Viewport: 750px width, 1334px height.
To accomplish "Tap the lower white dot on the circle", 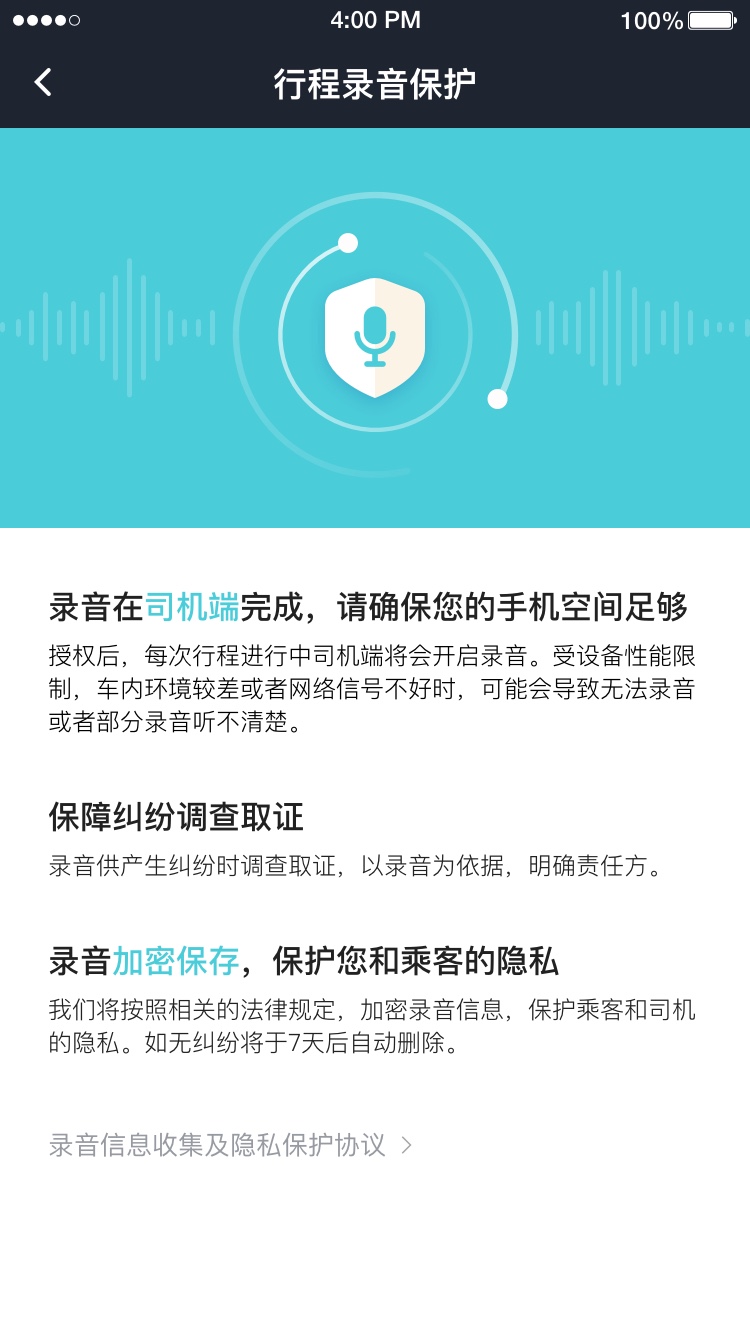I will point(496,398).
